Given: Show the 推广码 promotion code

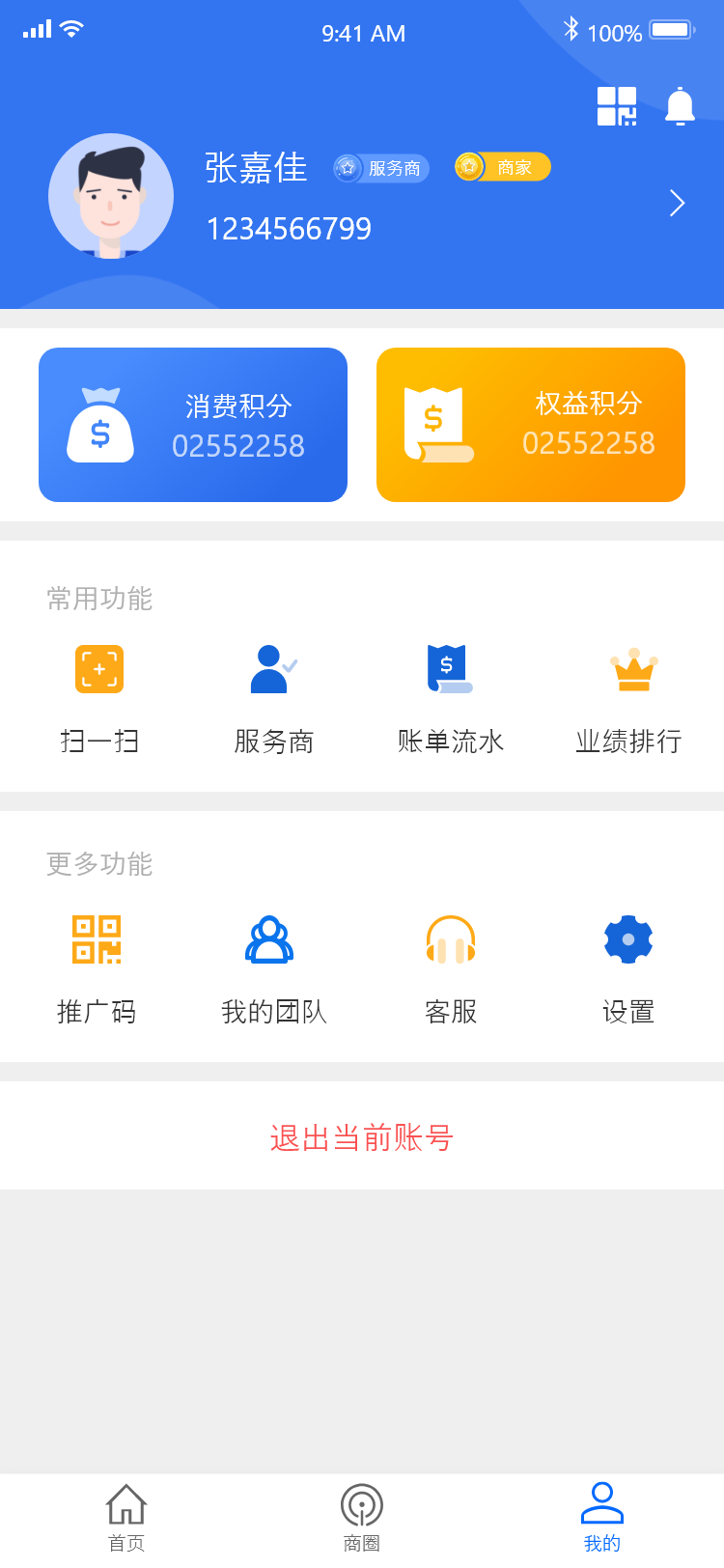Looking at the screenshot, I should pyautogui.click(x=97, y=967).
